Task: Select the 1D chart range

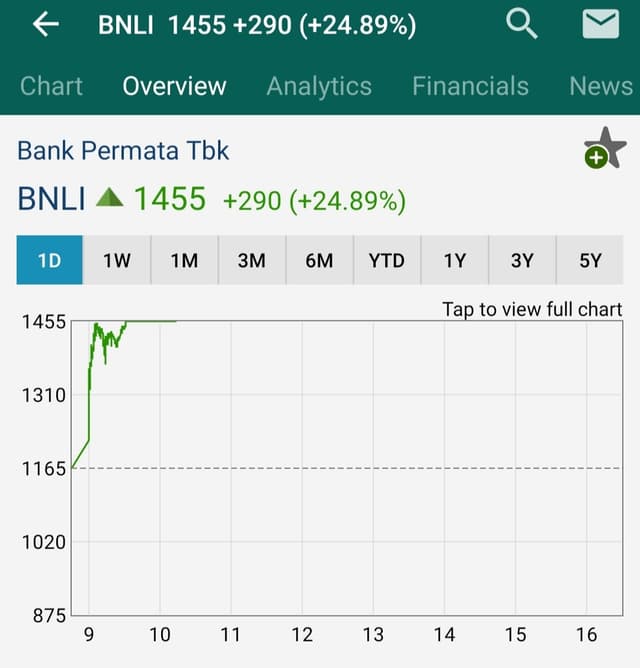Action: (50, 261)
